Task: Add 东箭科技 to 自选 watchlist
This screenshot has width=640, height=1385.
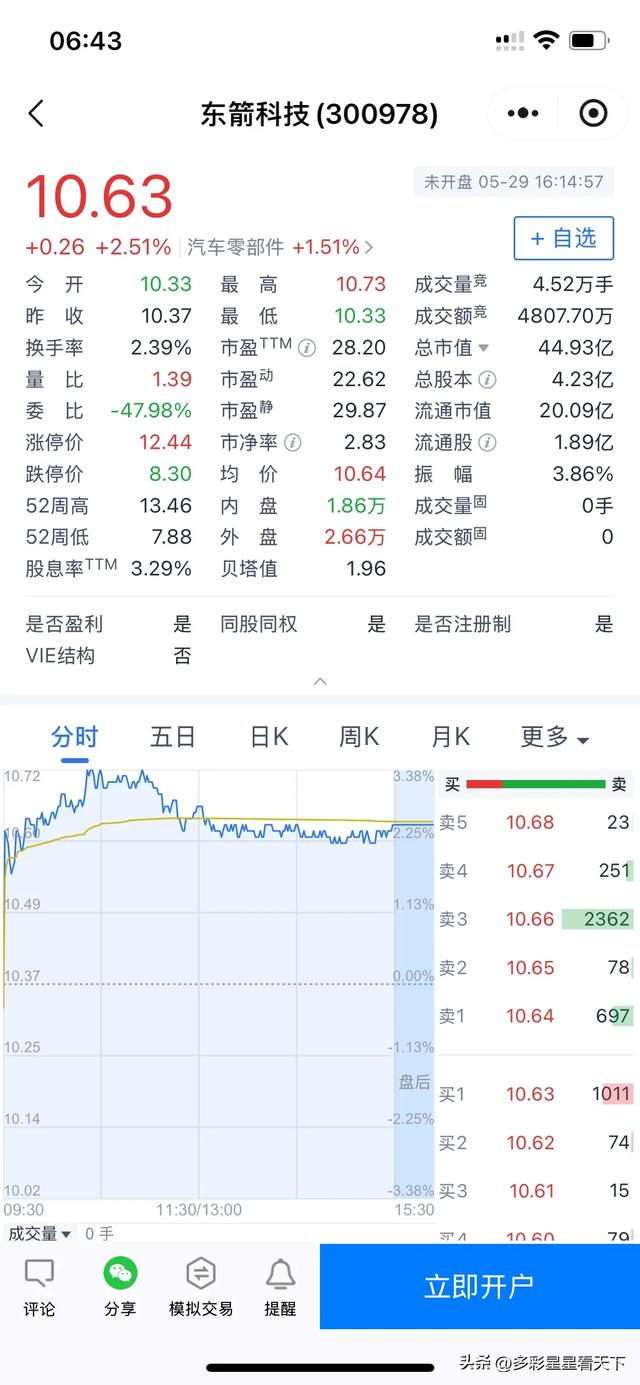Action: [563, 238]
